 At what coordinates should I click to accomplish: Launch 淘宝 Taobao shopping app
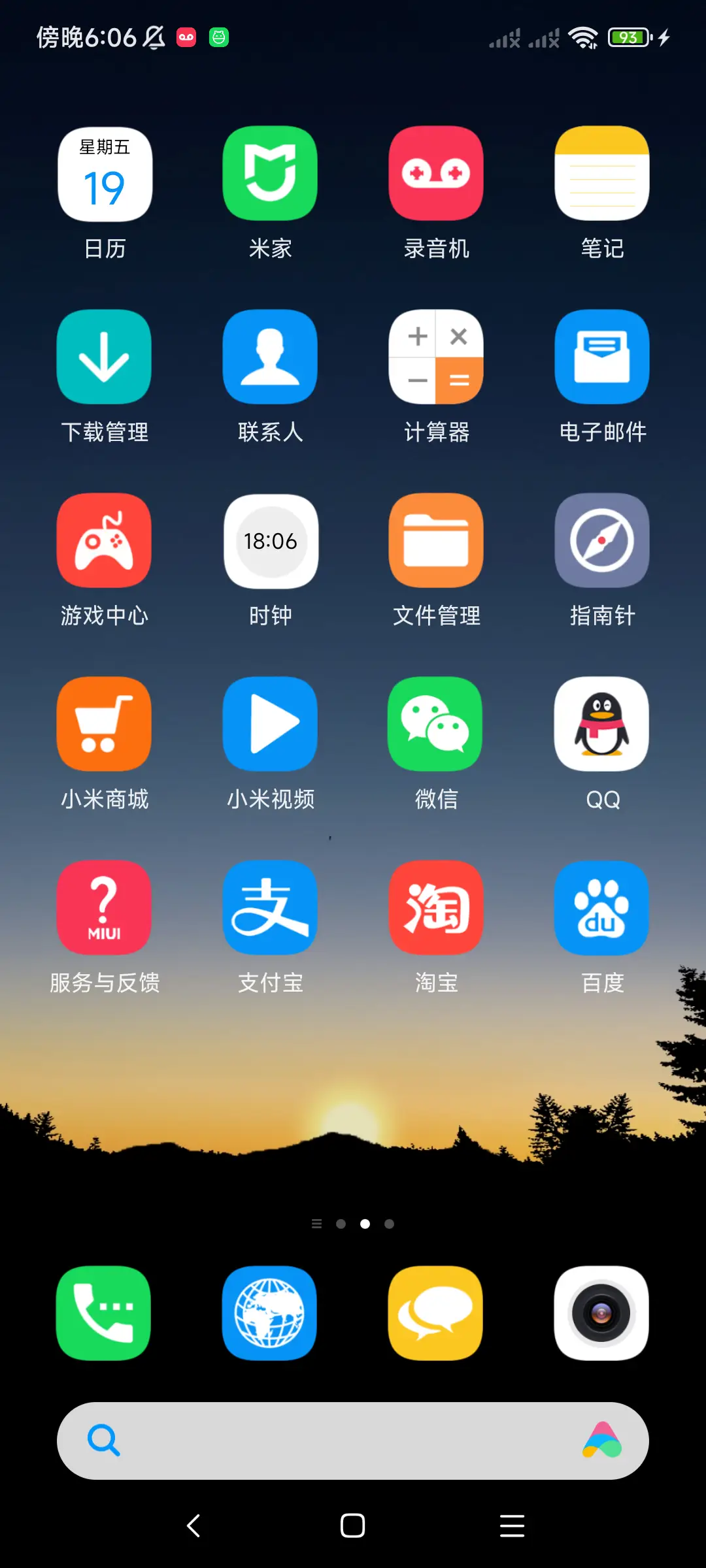click(x=435, y=907)
